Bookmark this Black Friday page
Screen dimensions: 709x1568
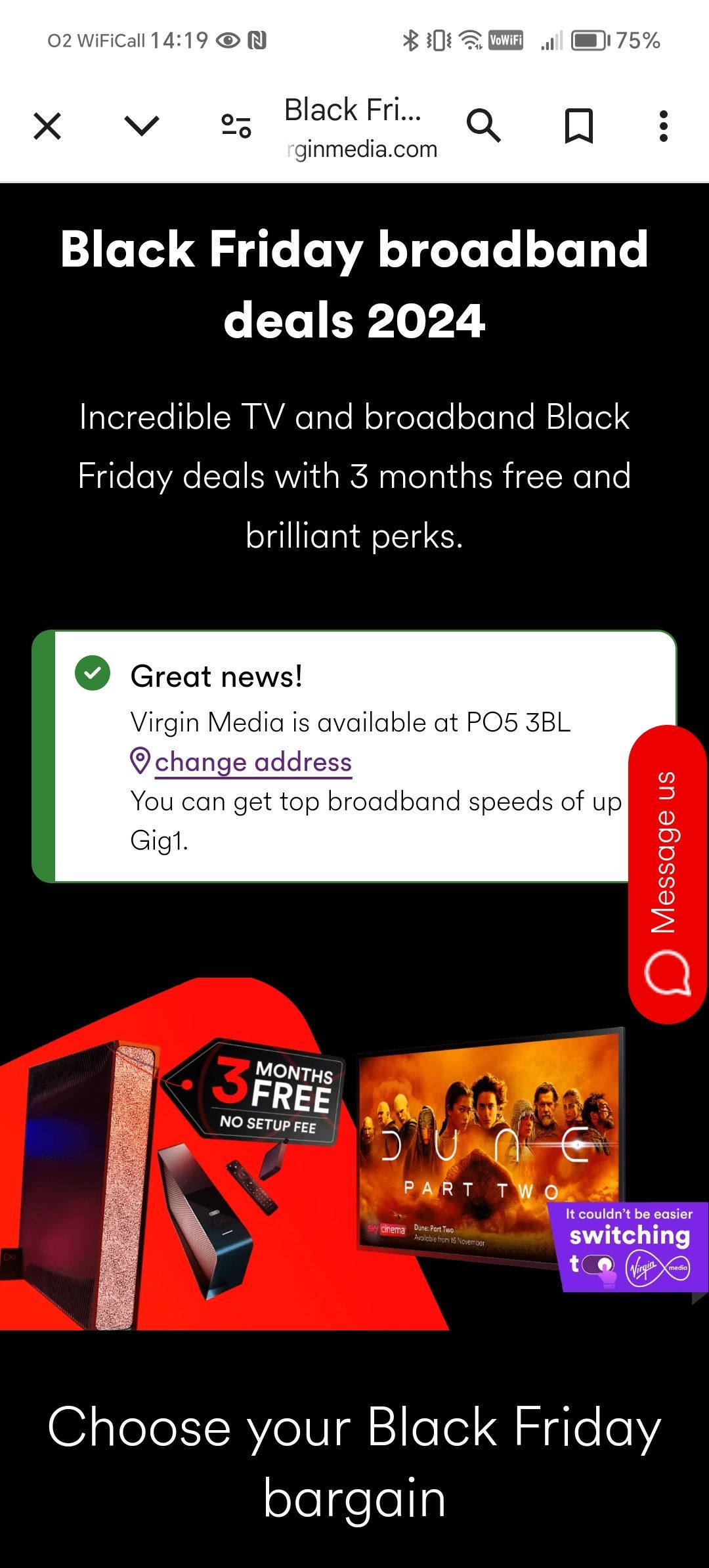tap(579, 126)
